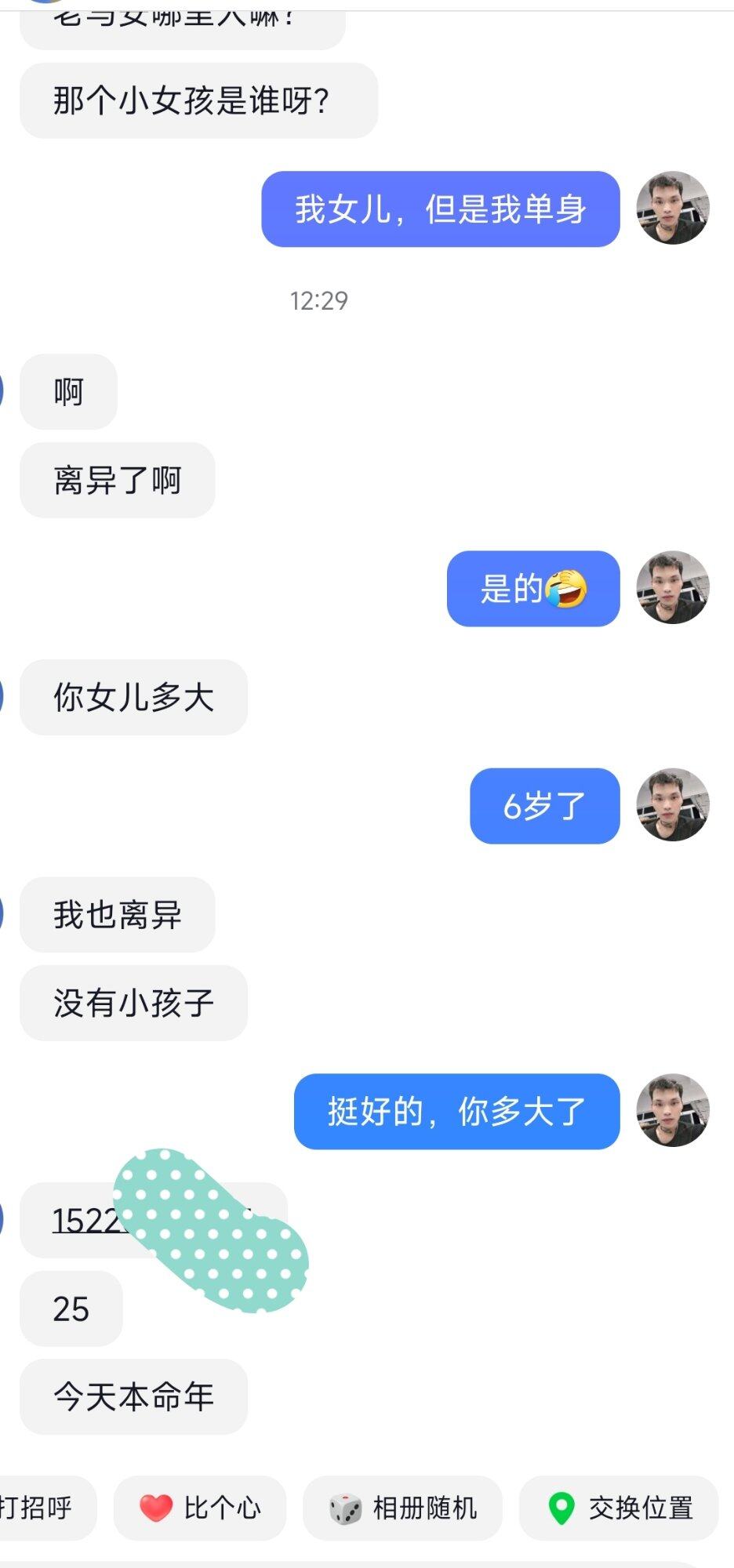The image size is (734, 1568).
Task: Open avatar beside 我女儿，但是我单身 message
Action: (672, 209)
